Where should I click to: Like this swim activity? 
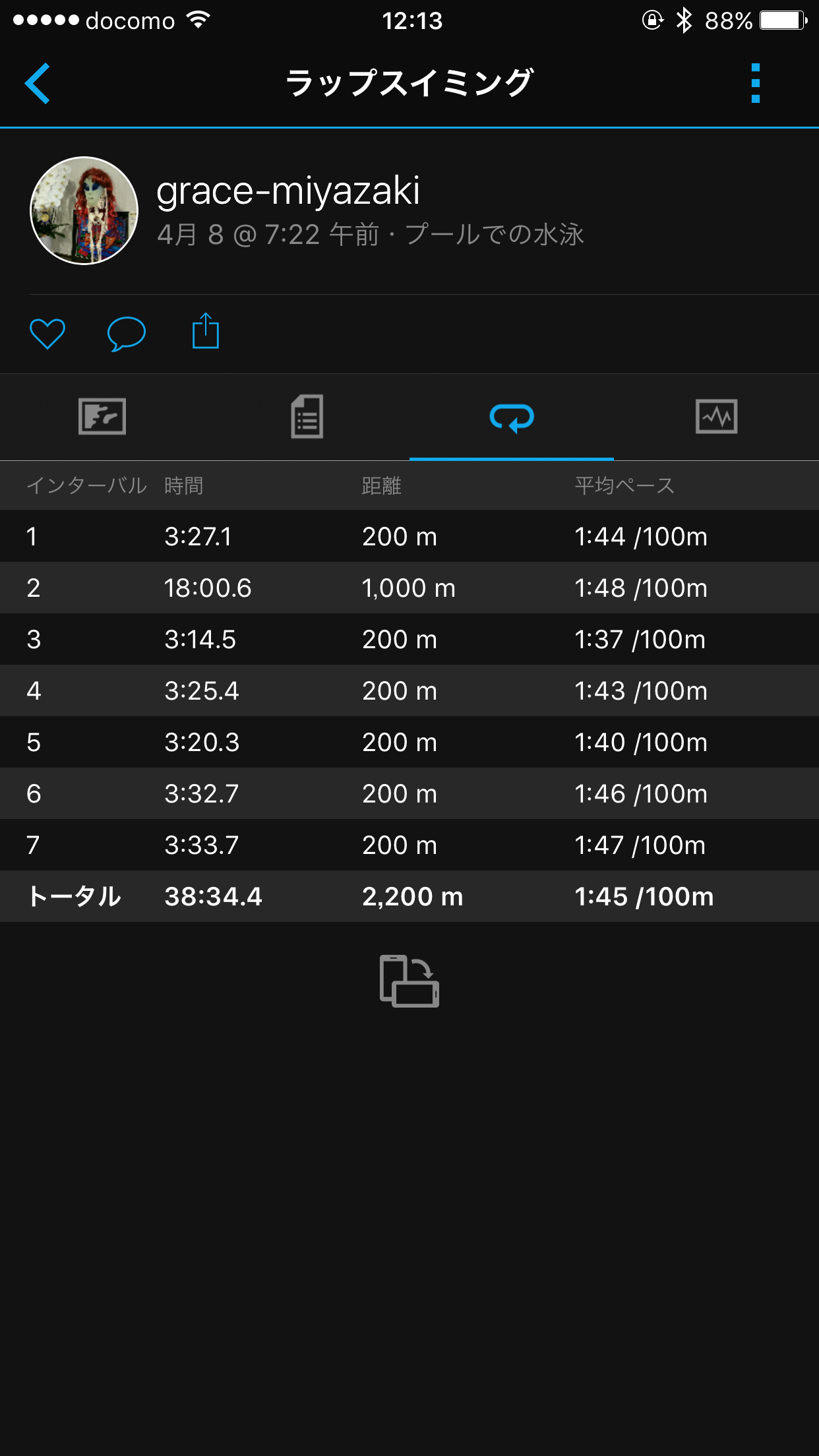coord(47,333)
